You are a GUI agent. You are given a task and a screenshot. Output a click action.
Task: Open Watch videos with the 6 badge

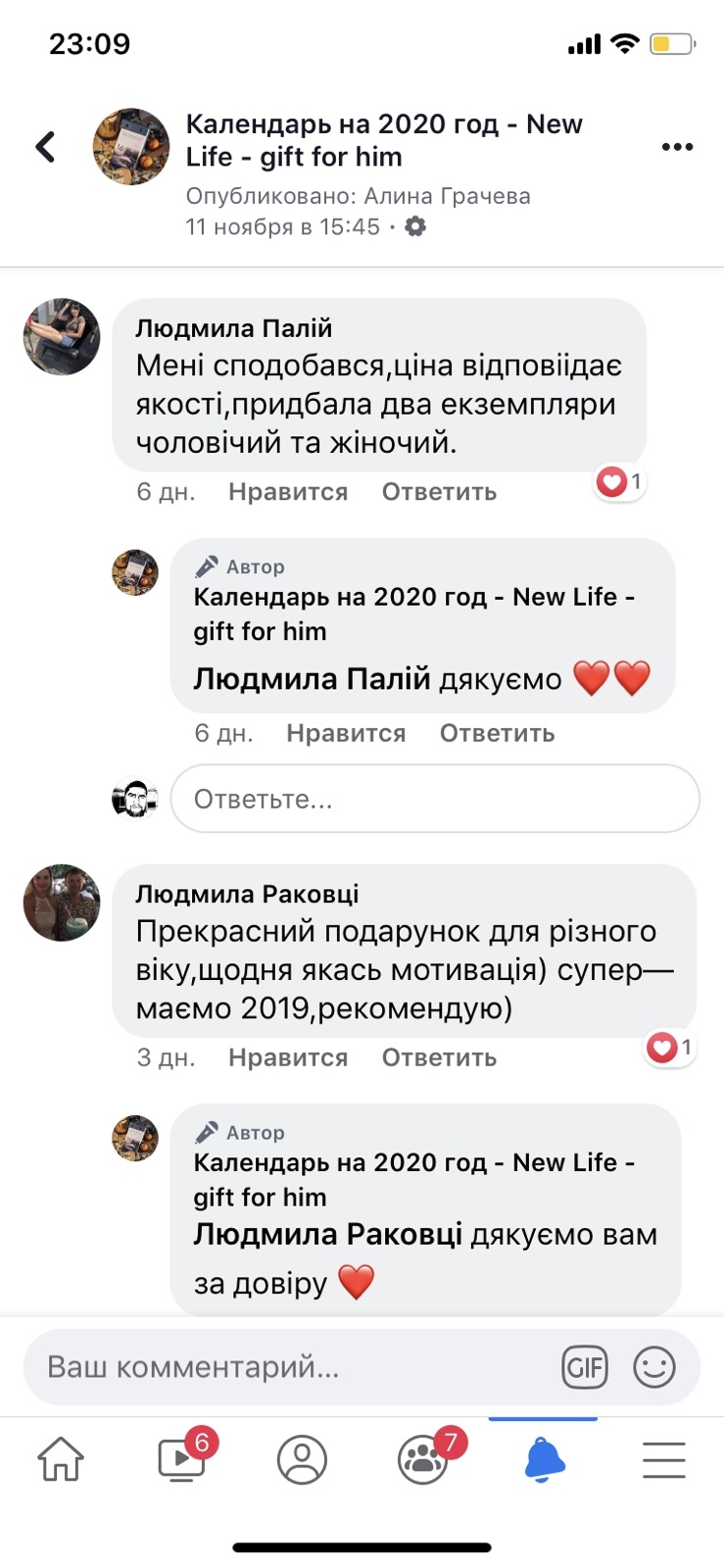coord(181,1459)
